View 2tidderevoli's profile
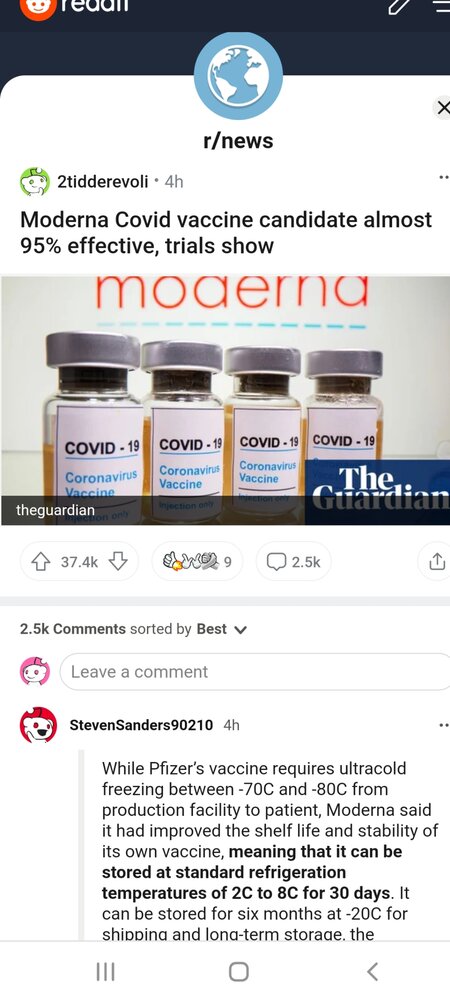 (103, 182)
